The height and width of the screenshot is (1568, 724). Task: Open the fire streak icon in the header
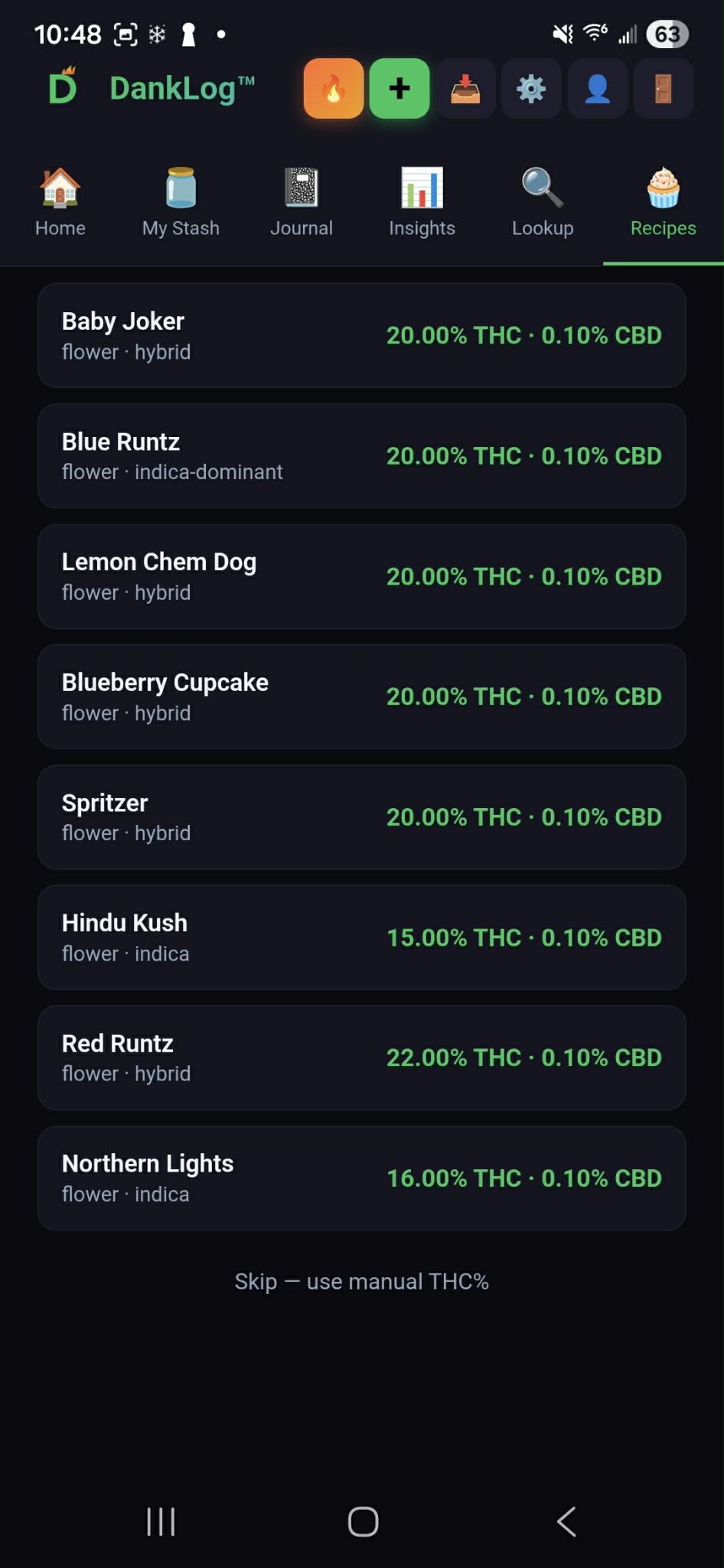click(x=334, y=89)
